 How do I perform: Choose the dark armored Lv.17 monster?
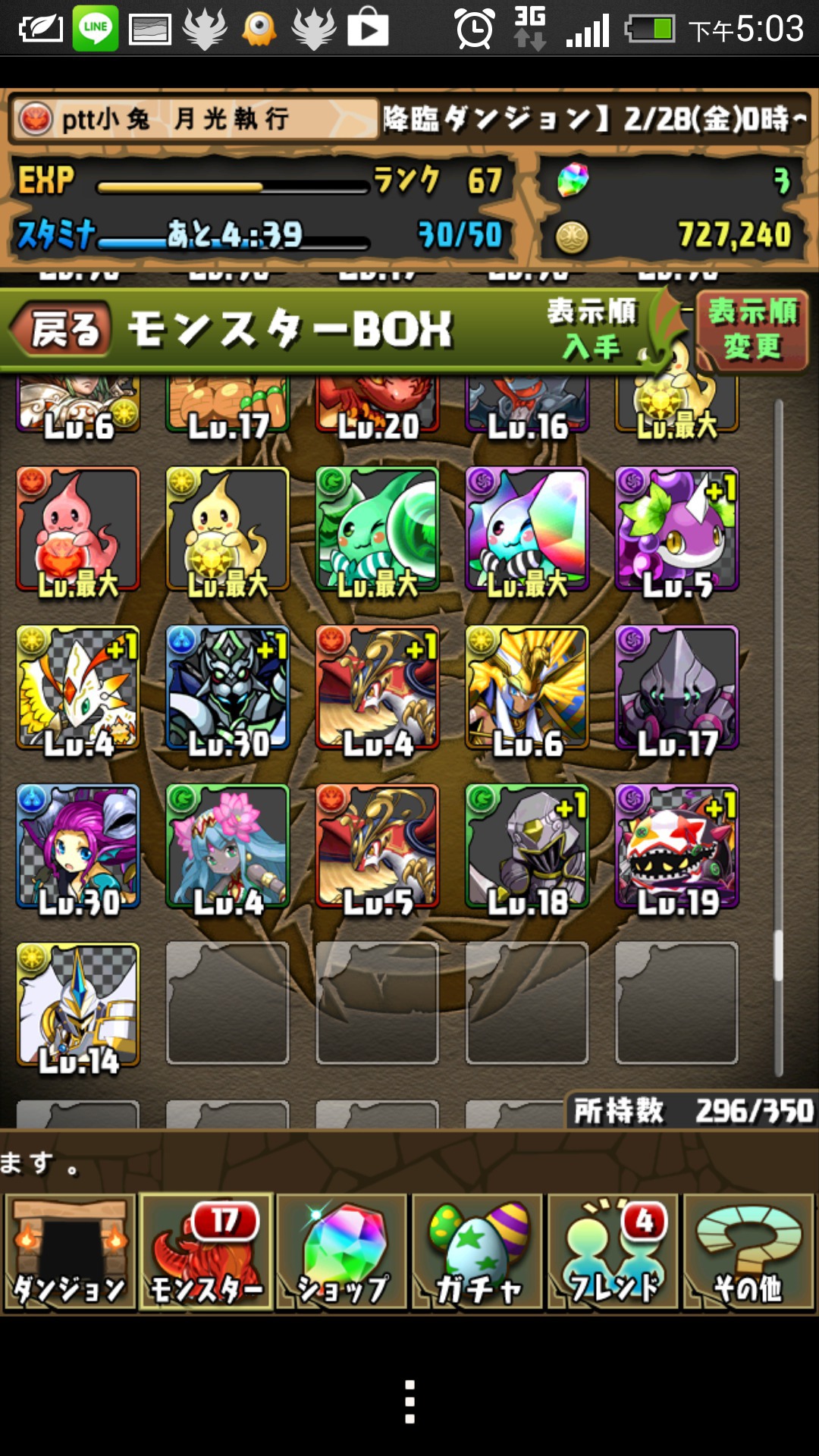(x=676, y=688)
